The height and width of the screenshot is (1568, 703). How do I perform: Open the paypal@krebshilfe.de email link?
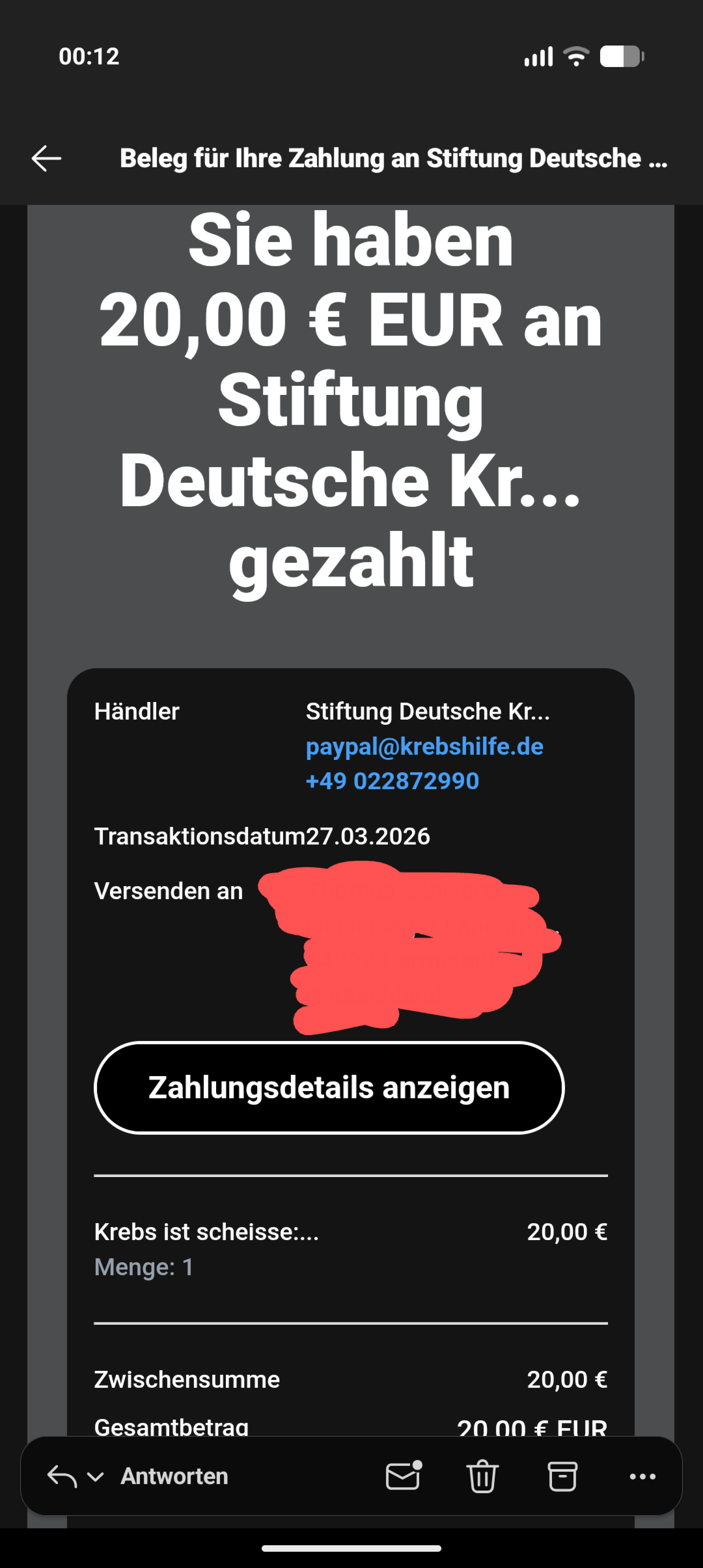pyautogui.click(x=424, y=746)
